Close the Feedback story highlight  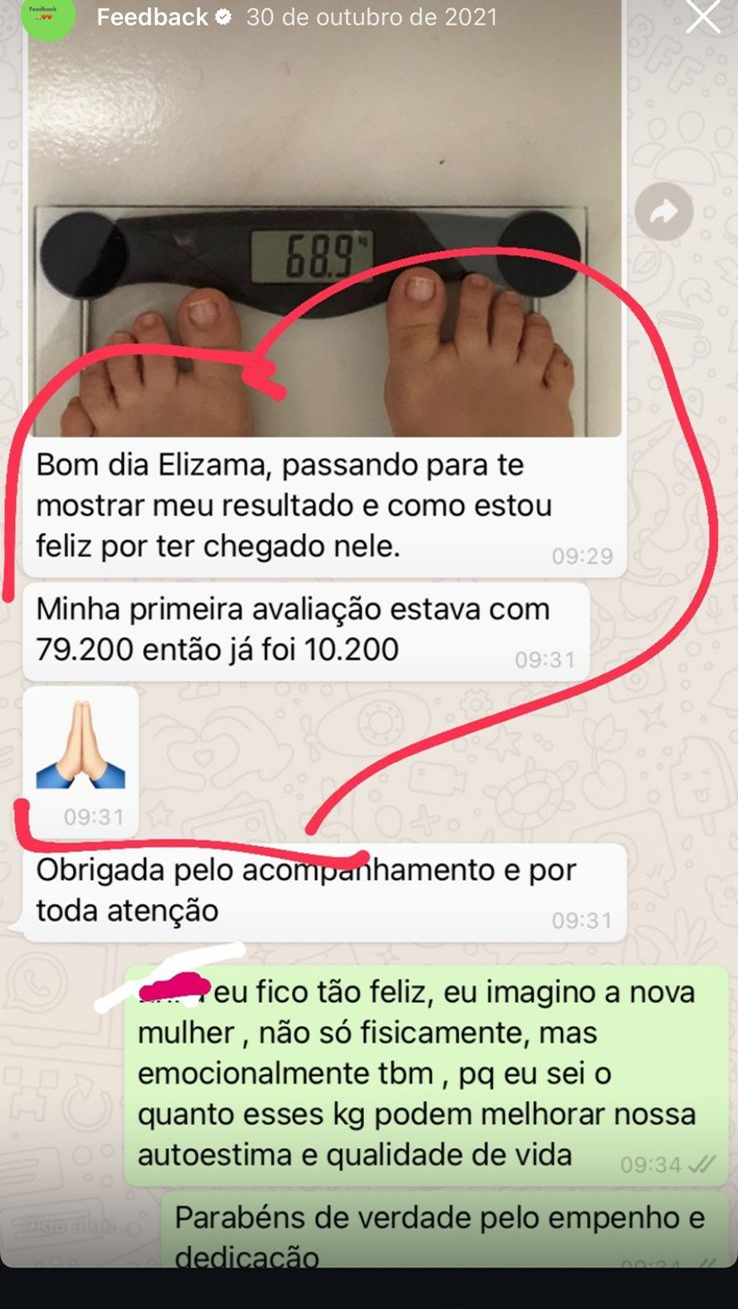pos(702,17)
